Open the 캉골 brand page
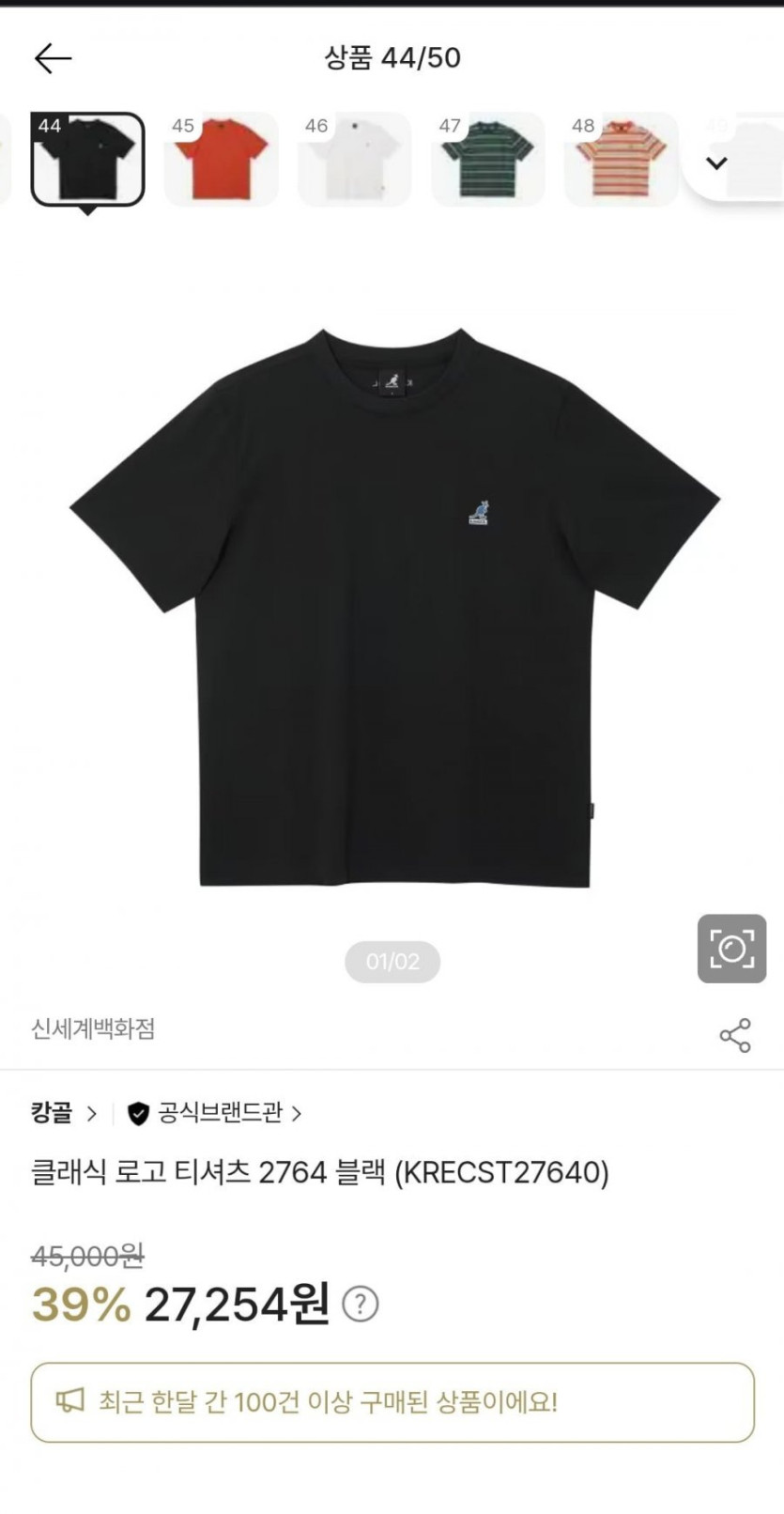The image size is (784, 1514). pos(63,1114)
